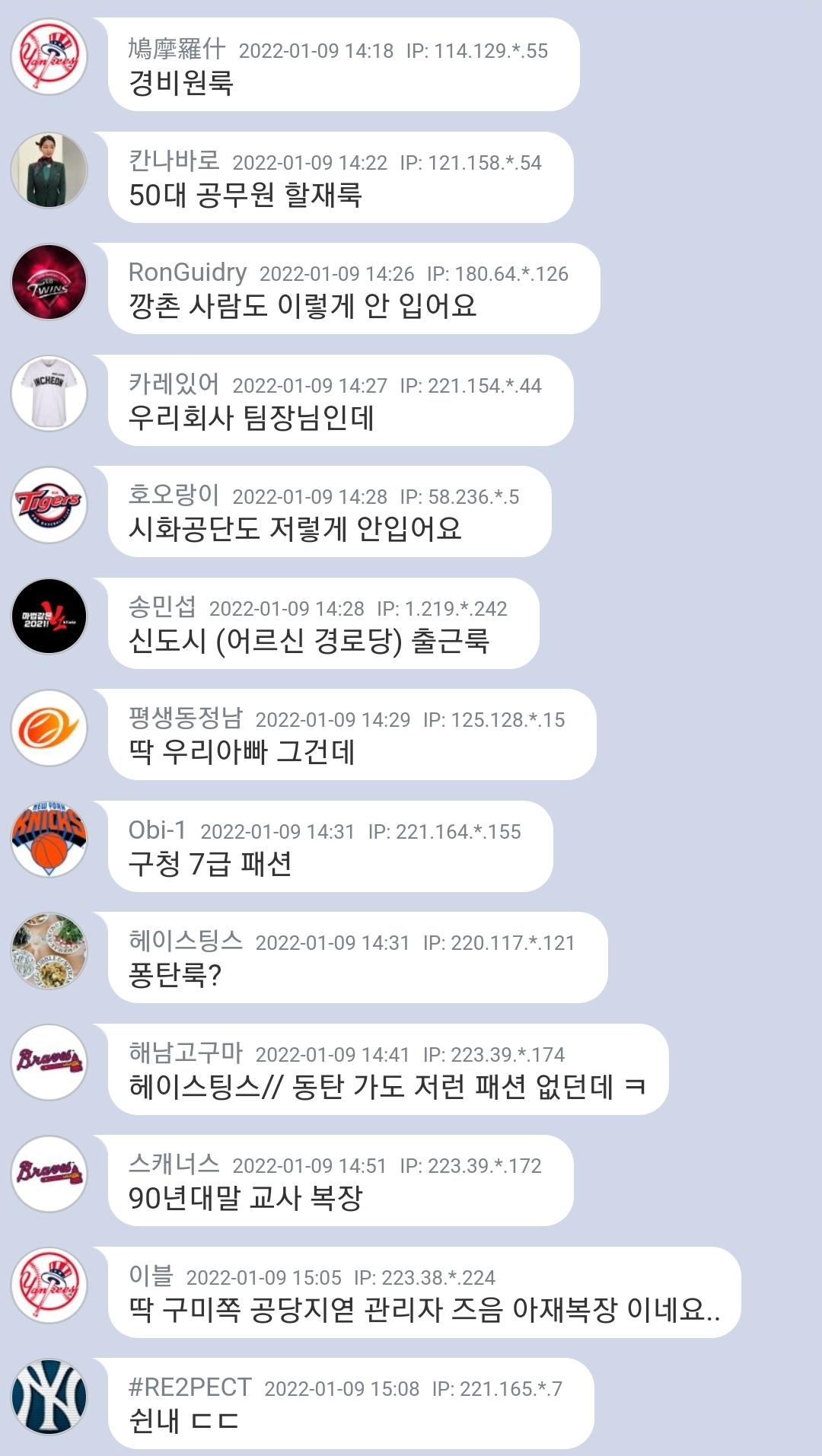Viewport: 822px width, 1456px height.
Task: Tap the username 스캐너스
Action: click(x=174, y=1164)
